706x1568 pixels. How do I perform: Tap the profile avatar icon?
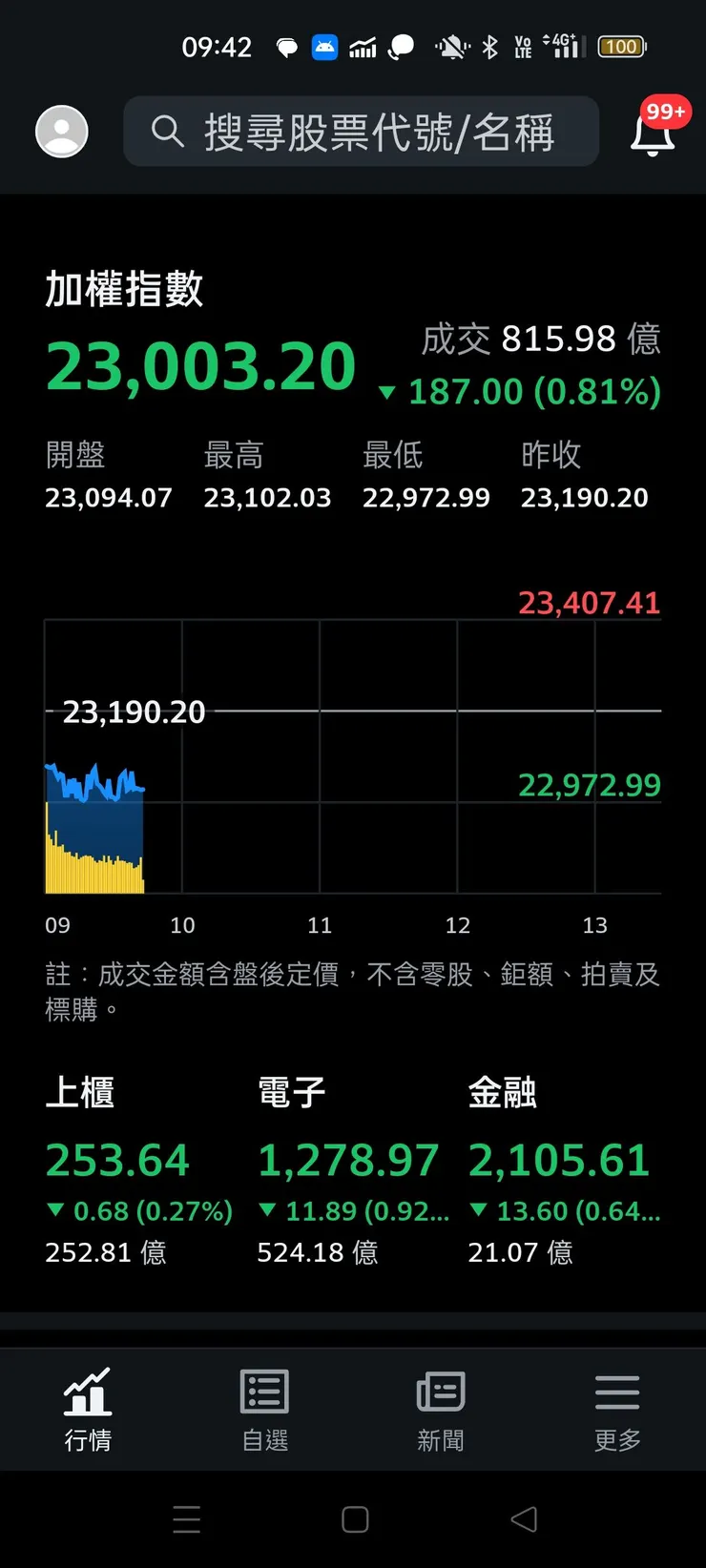(61, 131)
